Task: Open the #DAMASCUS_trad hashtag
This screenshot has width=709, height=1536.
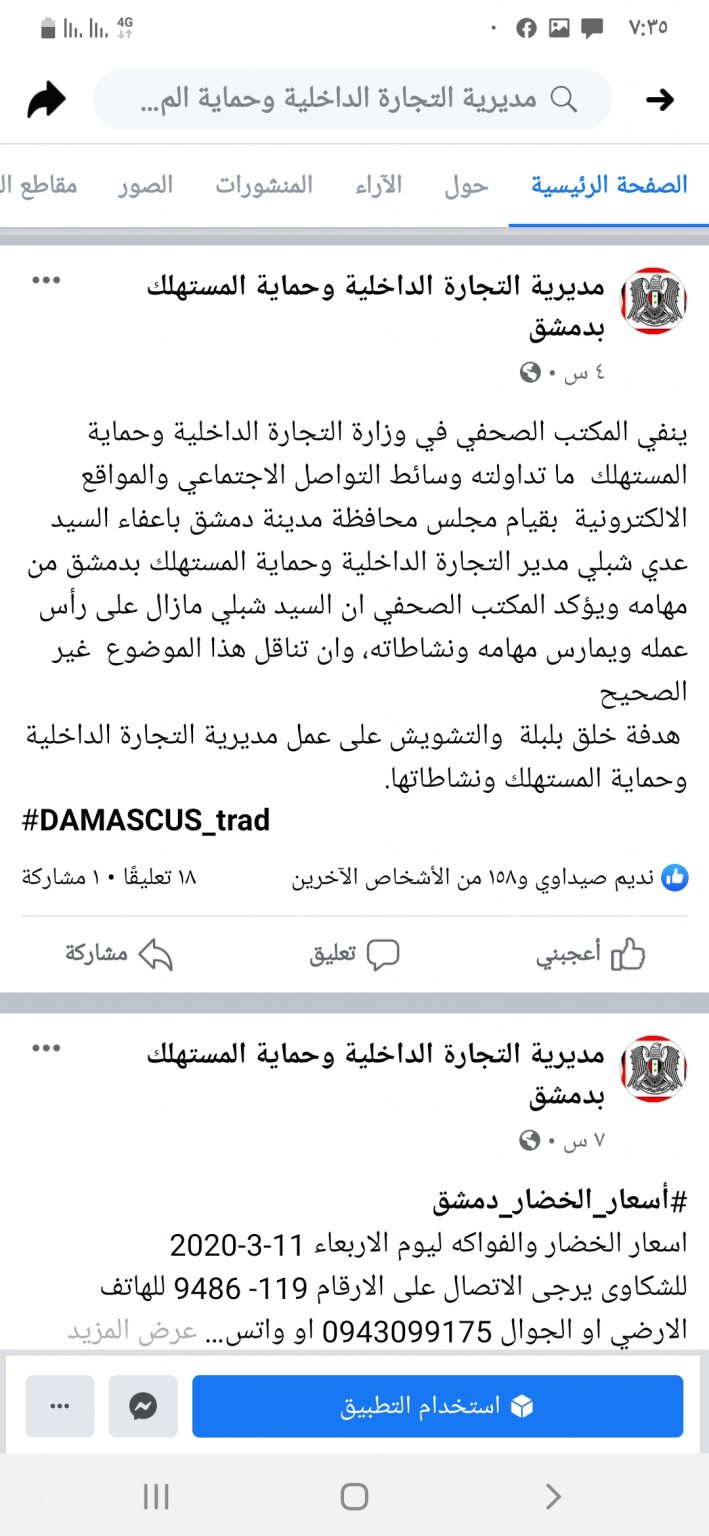Action: (x=146, y=821)
